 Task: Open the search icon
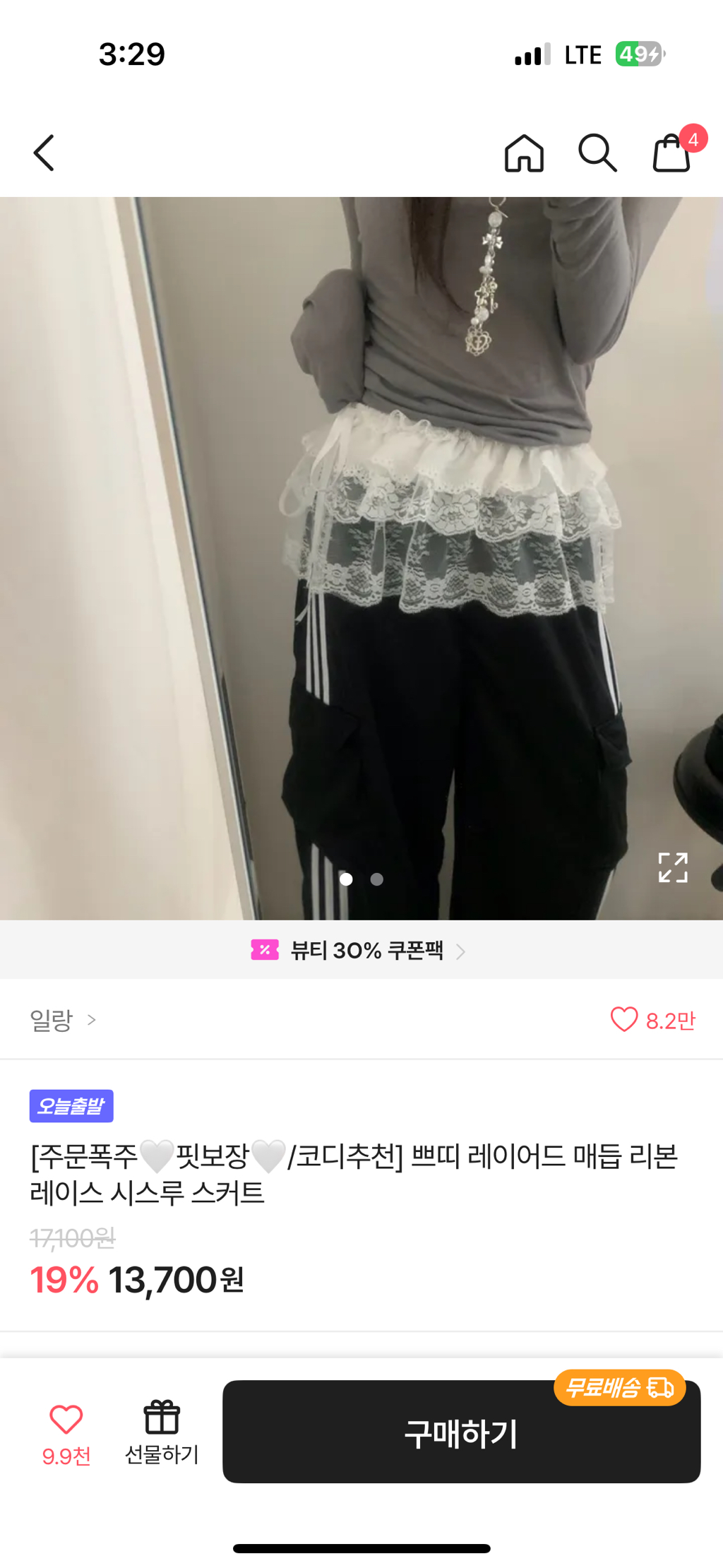point(597,154)
